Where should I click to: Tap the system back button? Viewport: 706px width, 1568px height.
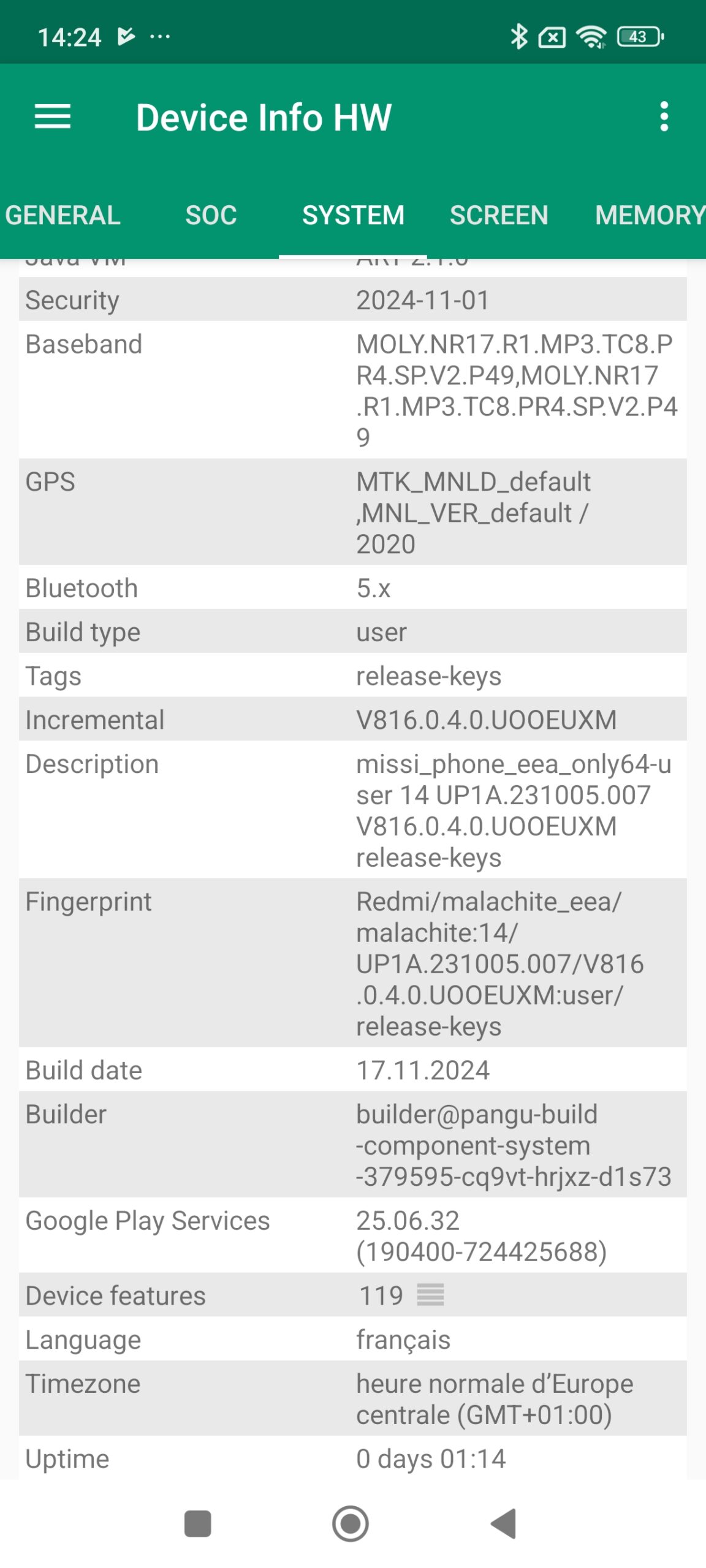point(504,1523)
